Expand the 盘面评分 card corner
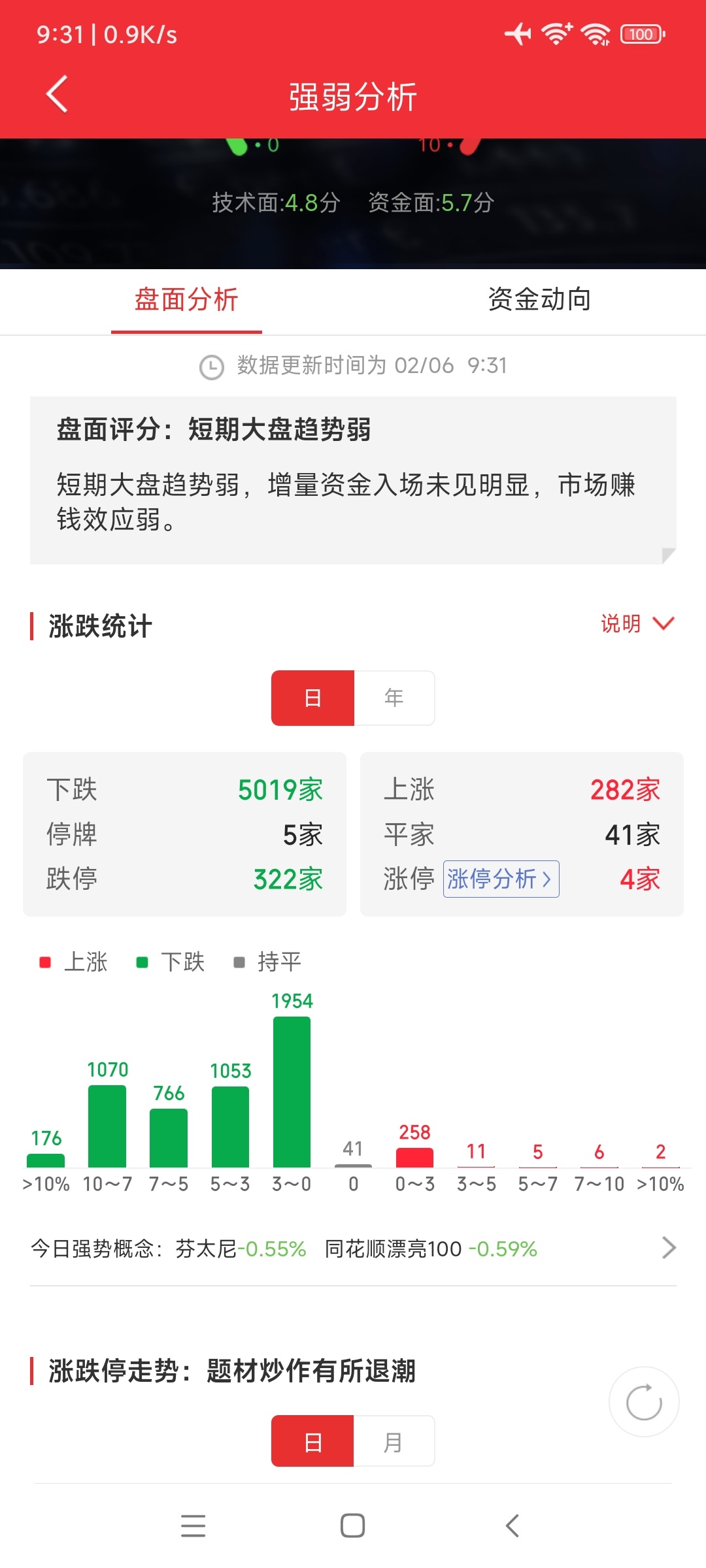Image resolution: width=706 pixels, height=1568 pixels. coord(667,555)
